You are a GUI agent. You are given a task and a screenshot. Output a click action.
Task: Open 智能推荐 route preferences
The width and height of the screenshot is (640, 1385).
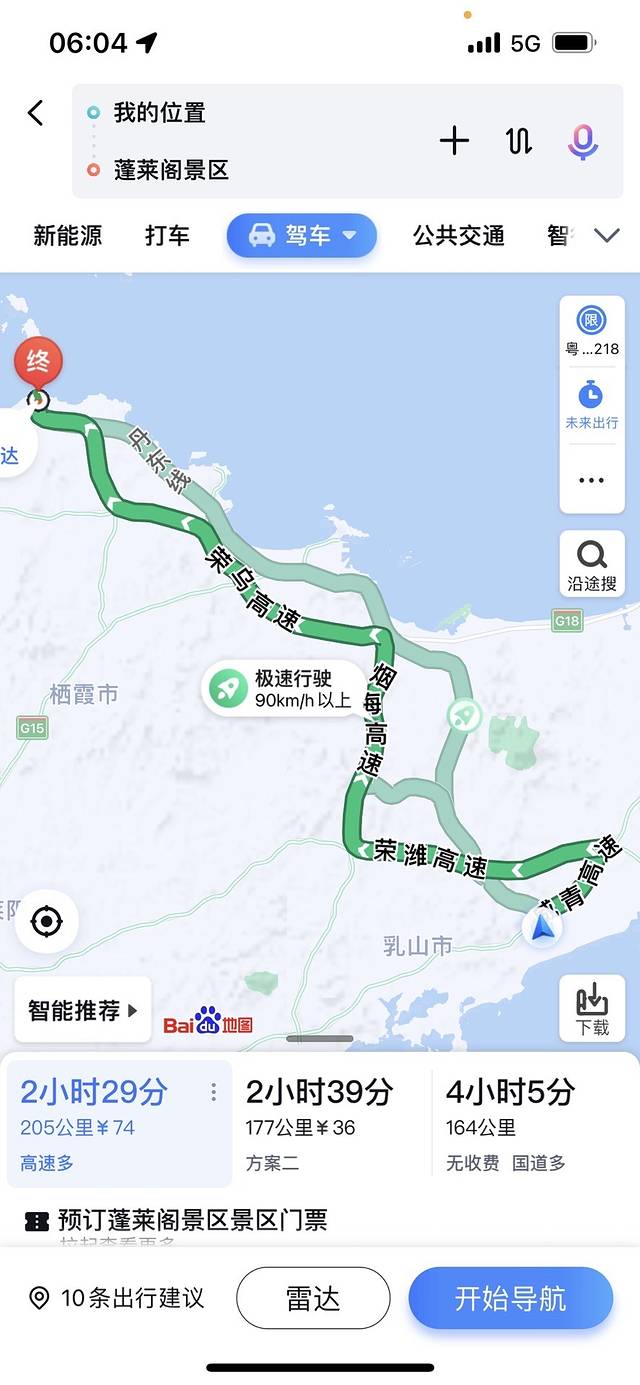(x=83, y=1010)
